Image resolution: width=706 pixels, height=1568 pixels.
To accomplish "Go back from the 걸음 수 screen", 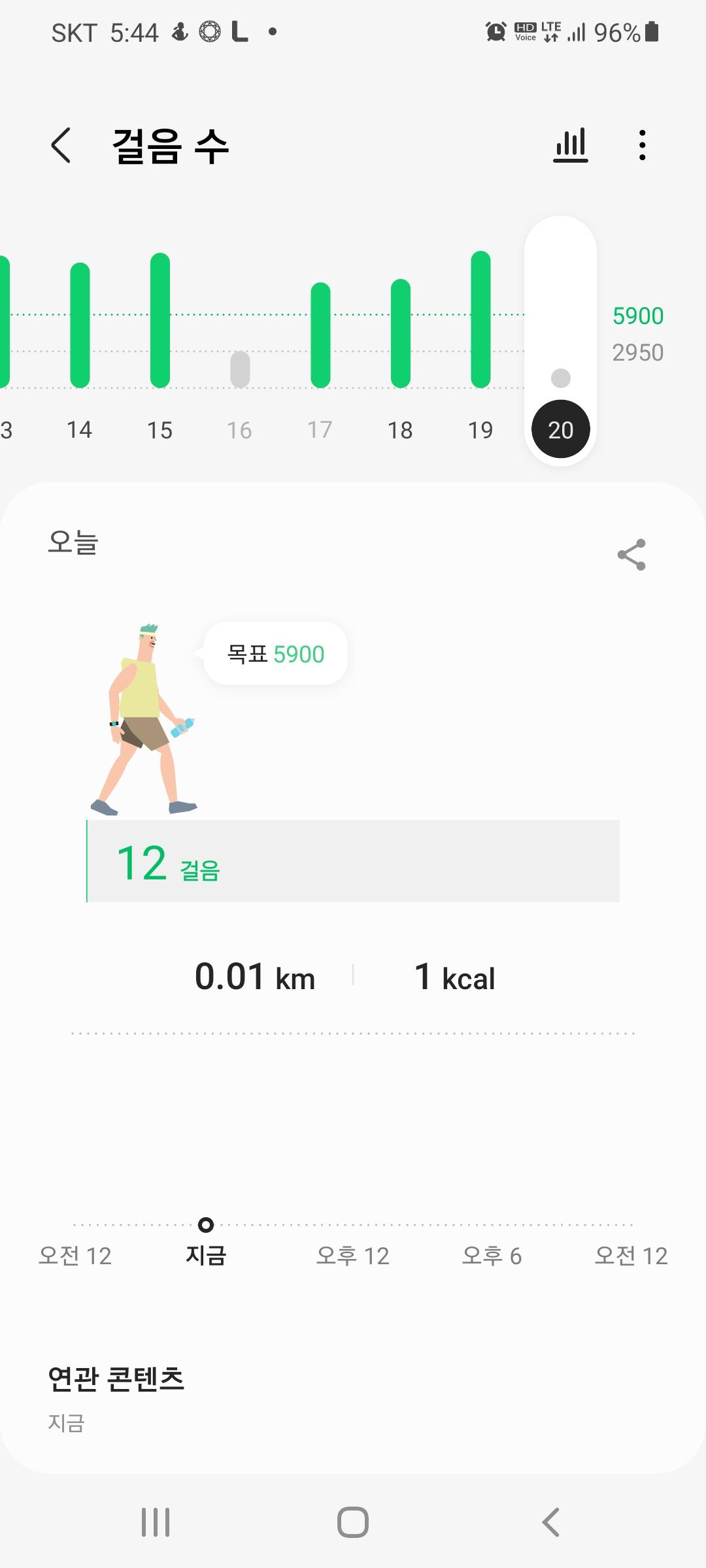I will (x=61, y=145).
